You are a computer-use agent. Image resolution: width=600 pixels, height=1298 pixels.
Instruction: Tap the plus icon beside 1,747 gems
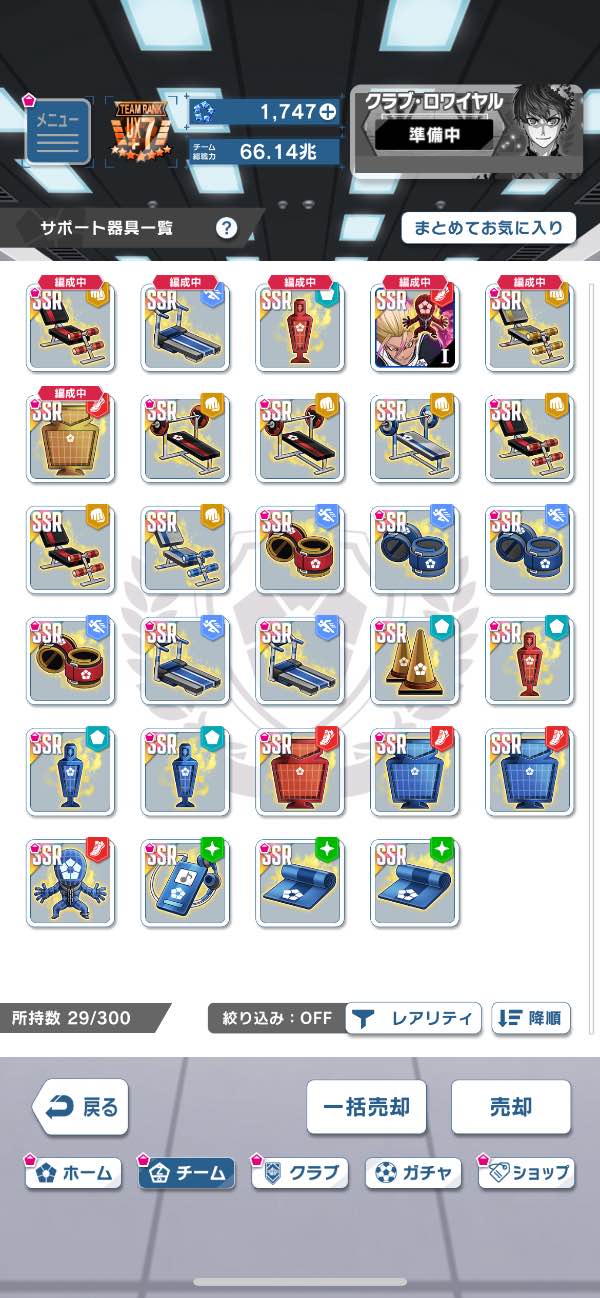click(327, 112)
